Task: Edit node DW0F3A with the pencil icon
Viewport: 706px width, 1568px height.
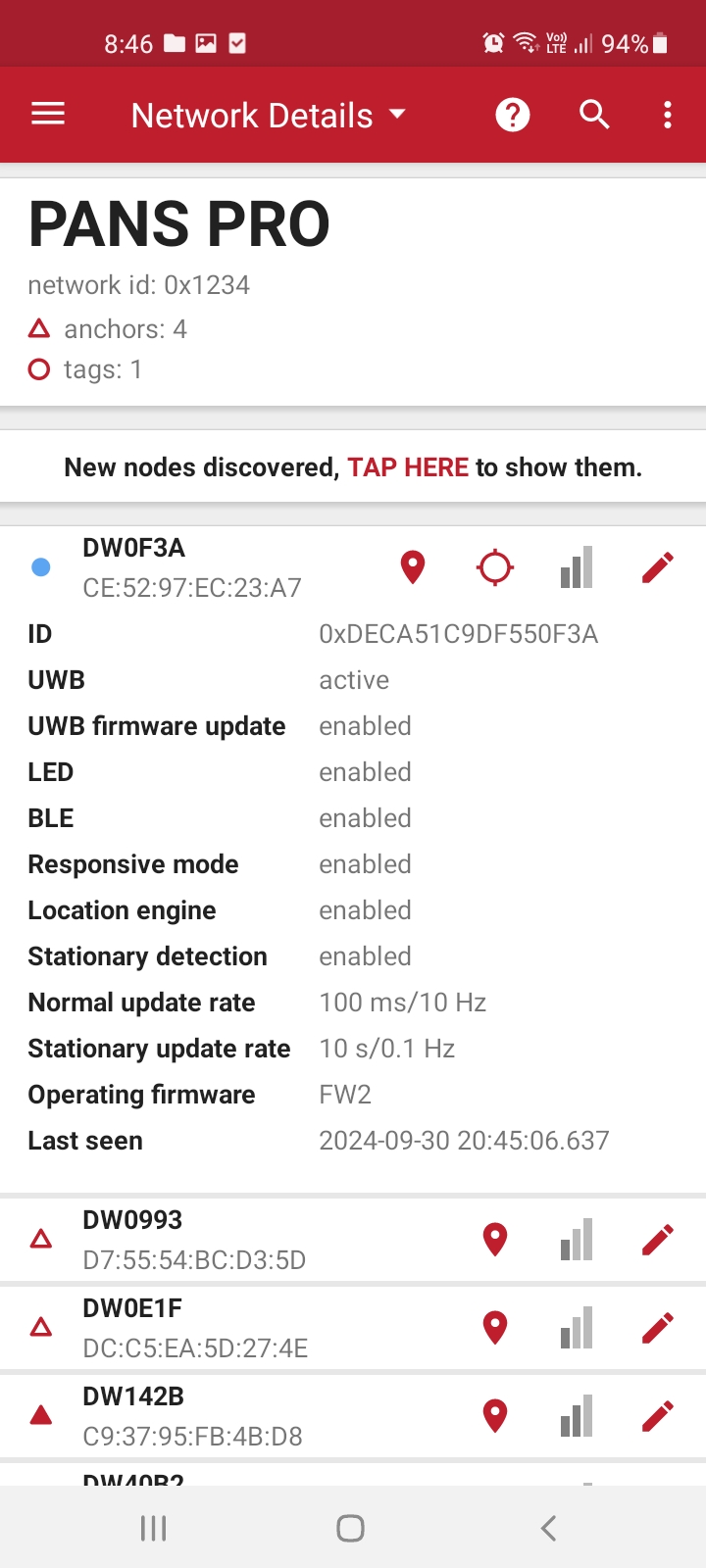Action: point(658,567)
